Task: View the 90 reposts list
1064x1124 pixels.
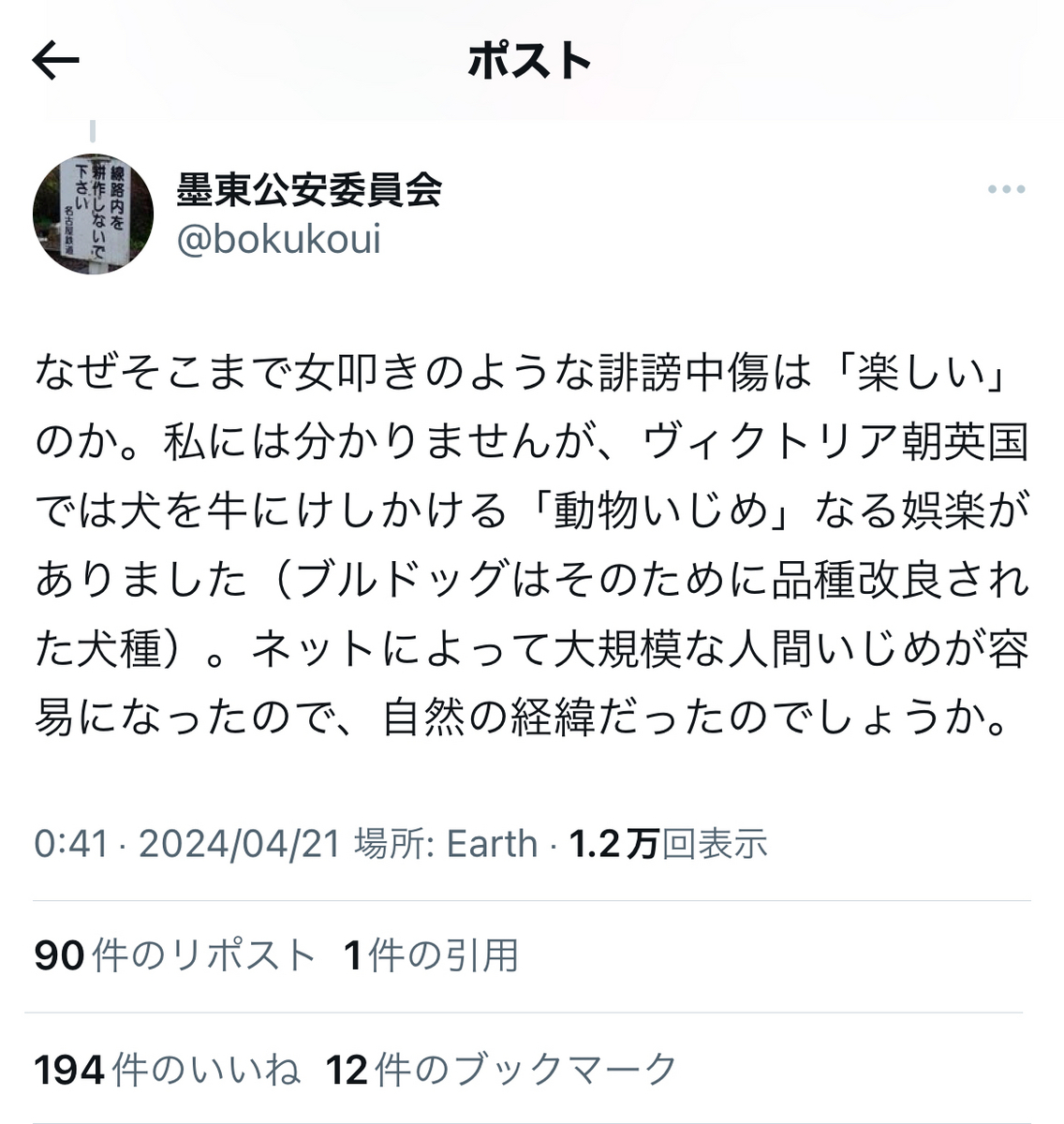Action: (x=174, y=956)
